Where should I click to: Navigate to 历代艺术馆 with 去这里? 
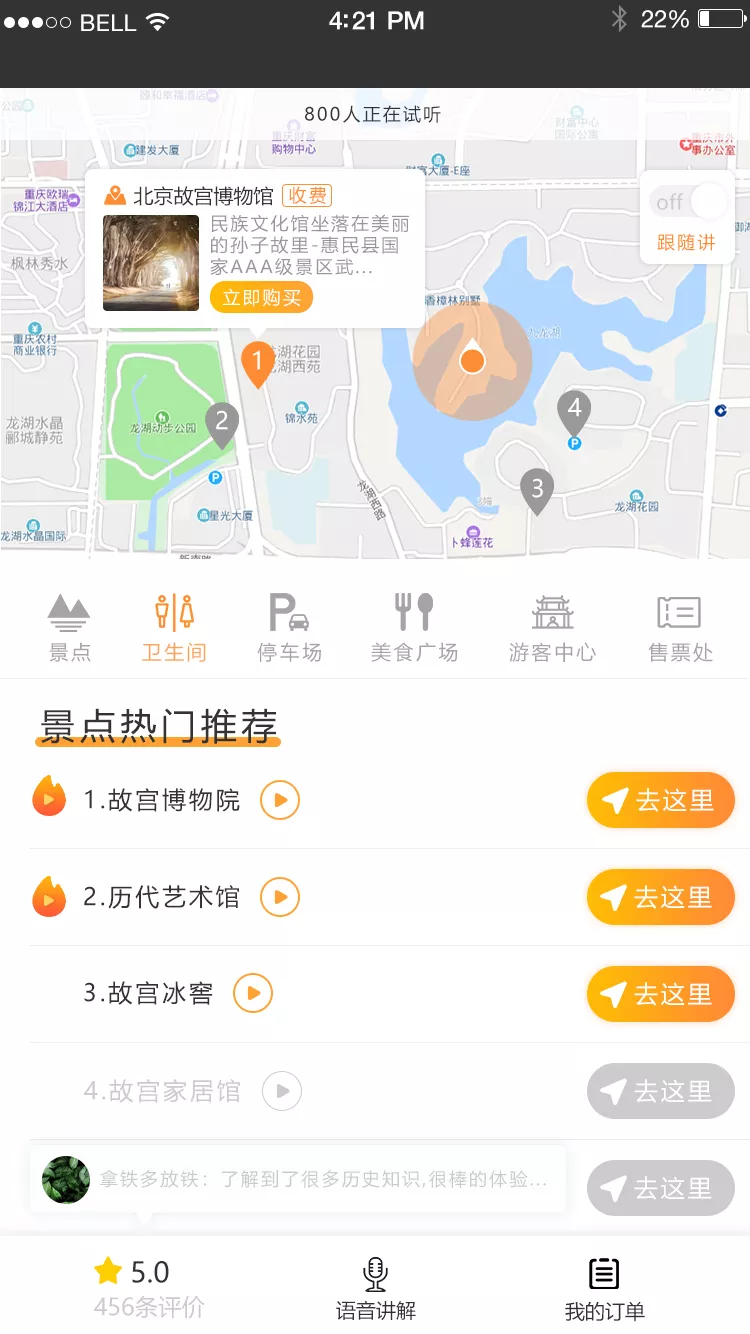click(x=660, y=897)
